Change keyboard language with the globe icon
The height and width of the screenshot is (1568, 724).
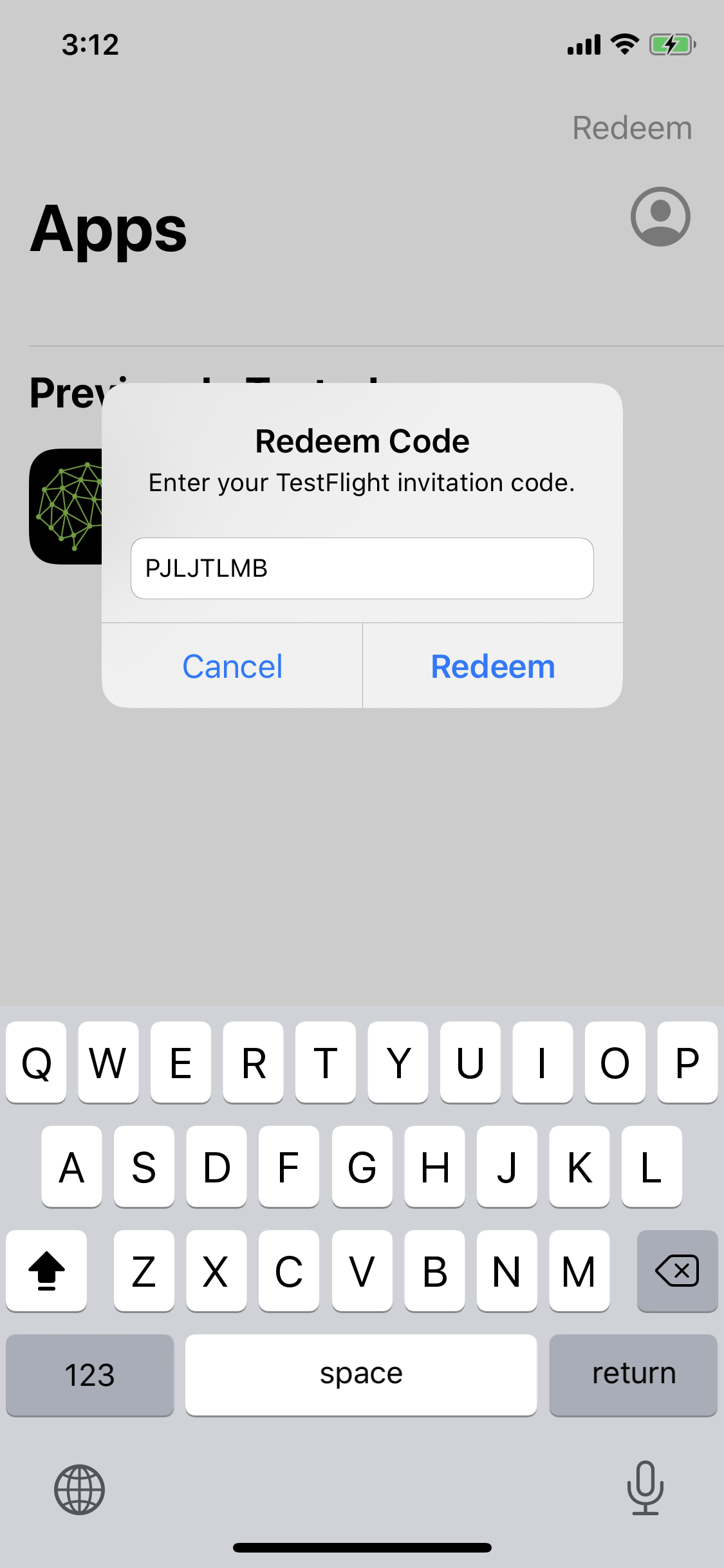pyautogui.click(x=79, y=1489)
